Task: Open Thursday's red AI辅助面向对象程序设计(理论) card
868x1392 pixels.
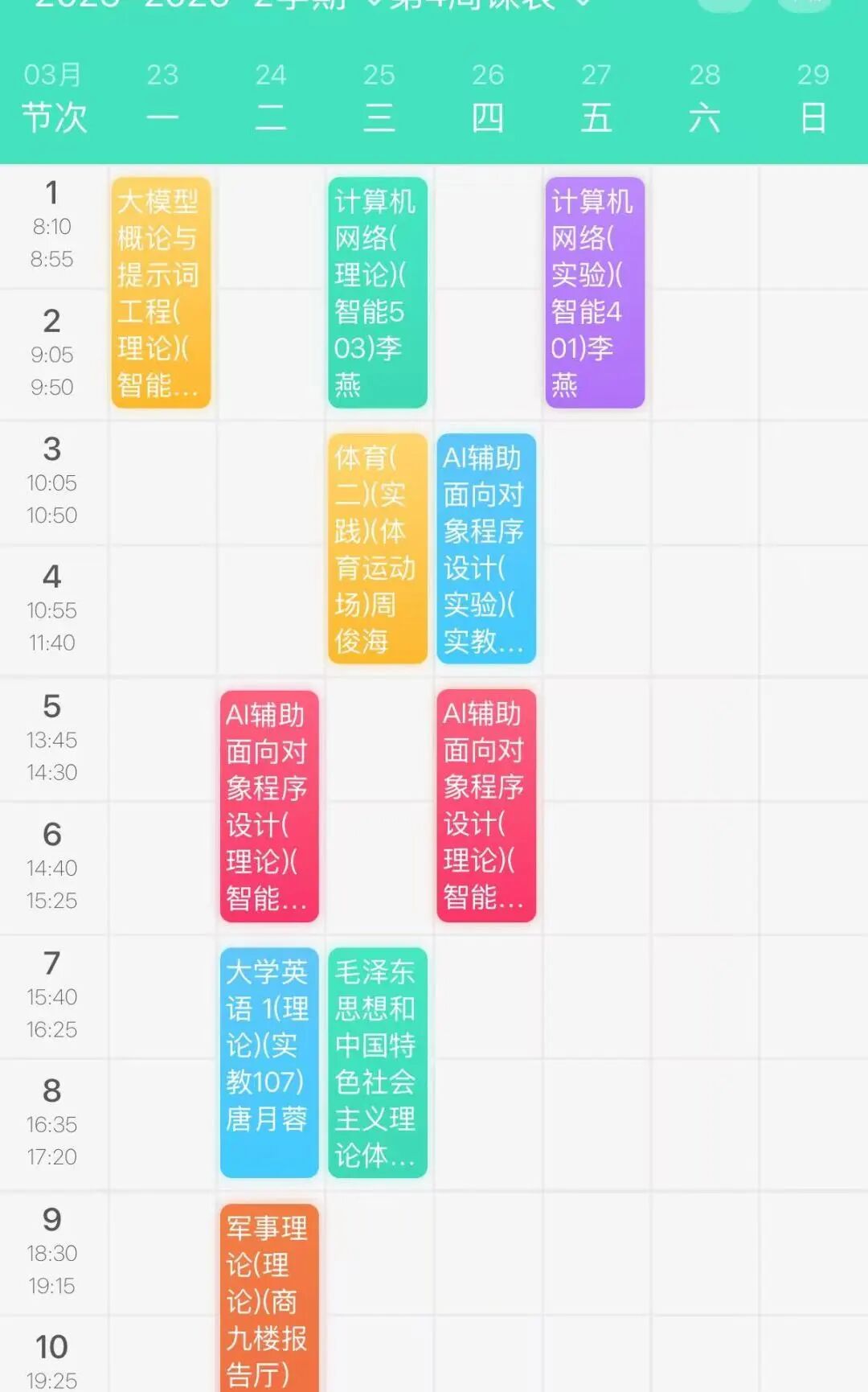Action: [x=485, y=806]
